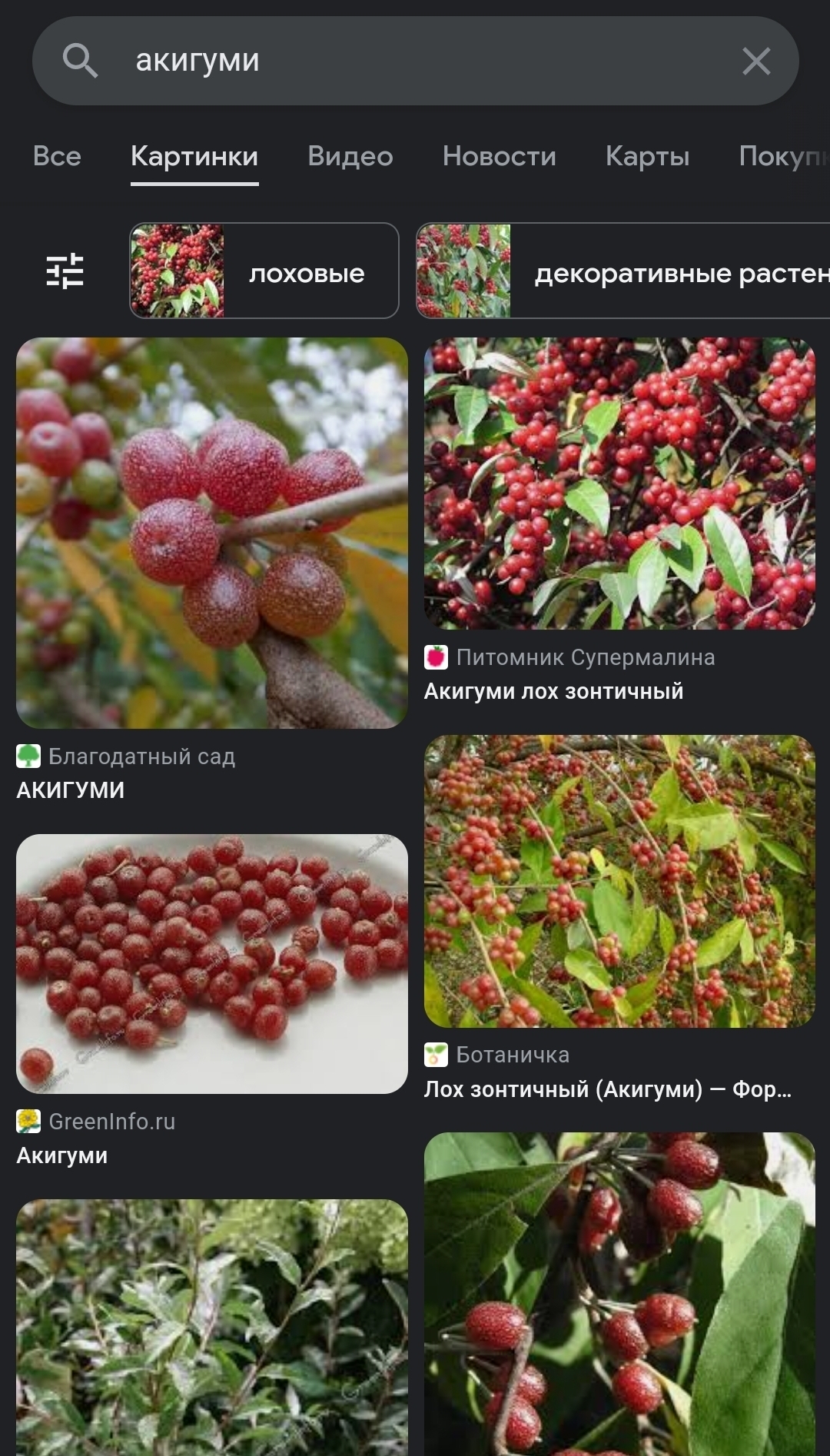830x1456 pixels.
Task: Tap the search field with акигуми
Action: click(x=415, y=61)
